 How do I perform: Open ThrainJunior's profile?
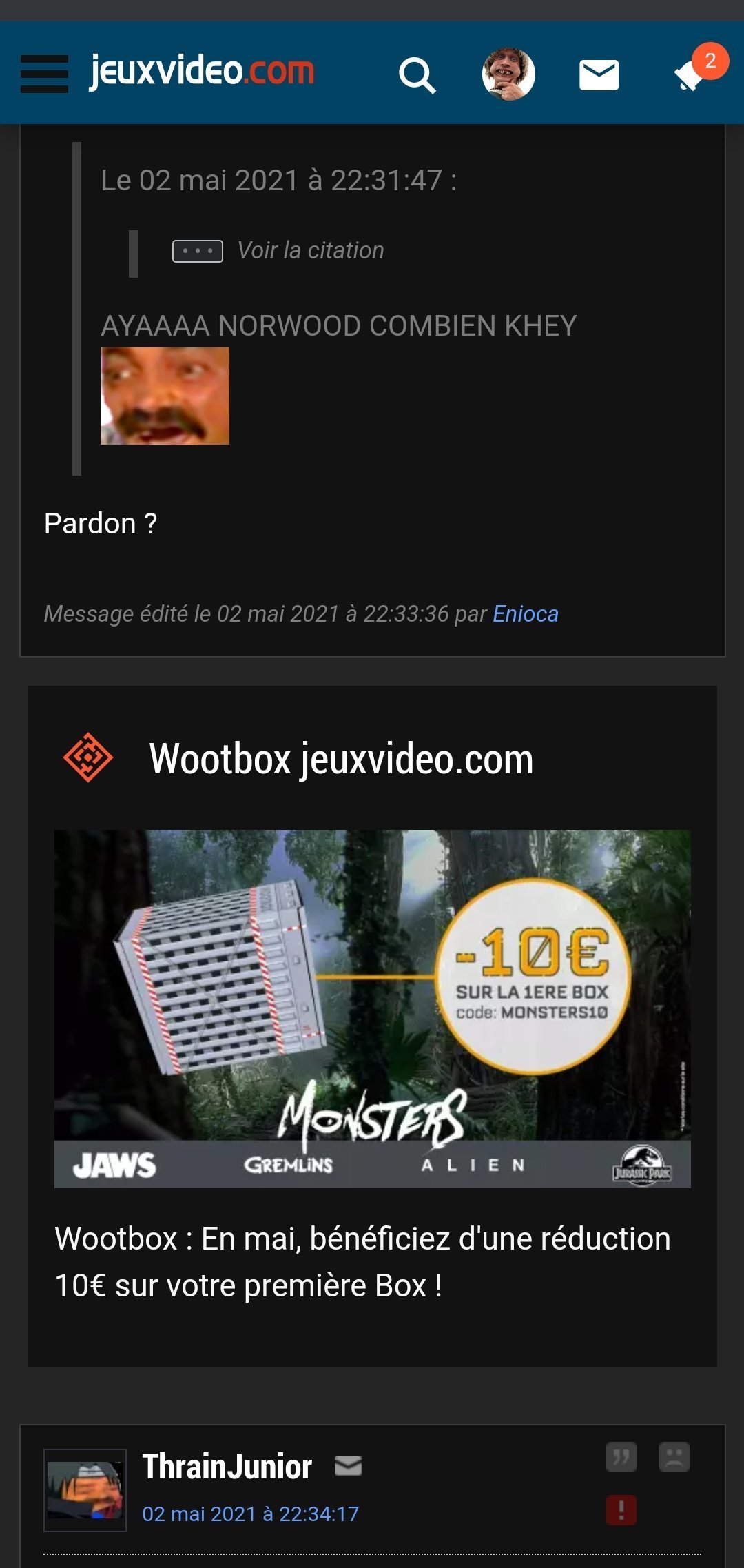(x=227, y=1466)
